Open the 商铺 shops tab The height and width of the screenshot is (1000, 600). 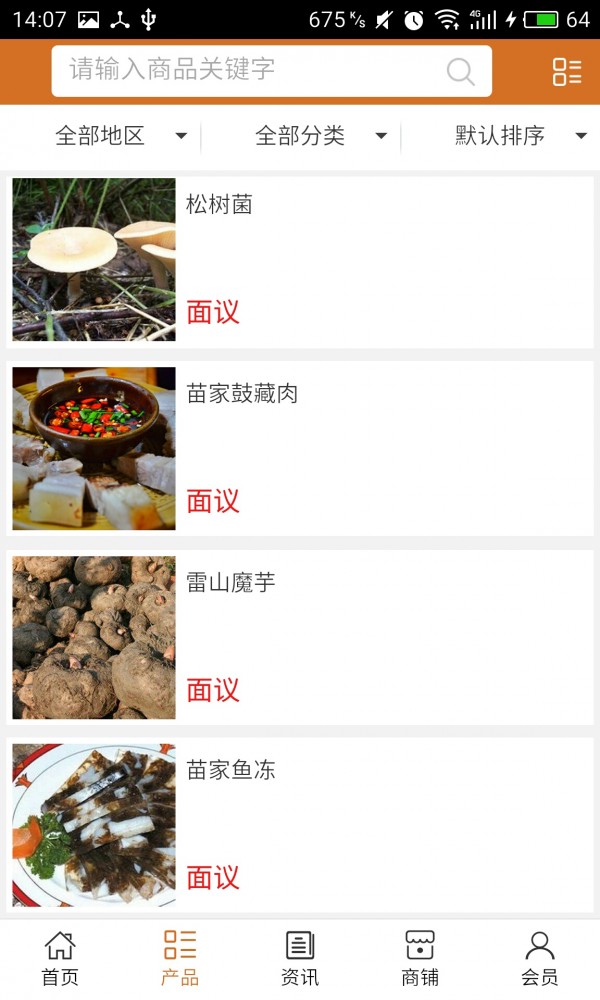[420, 958]
